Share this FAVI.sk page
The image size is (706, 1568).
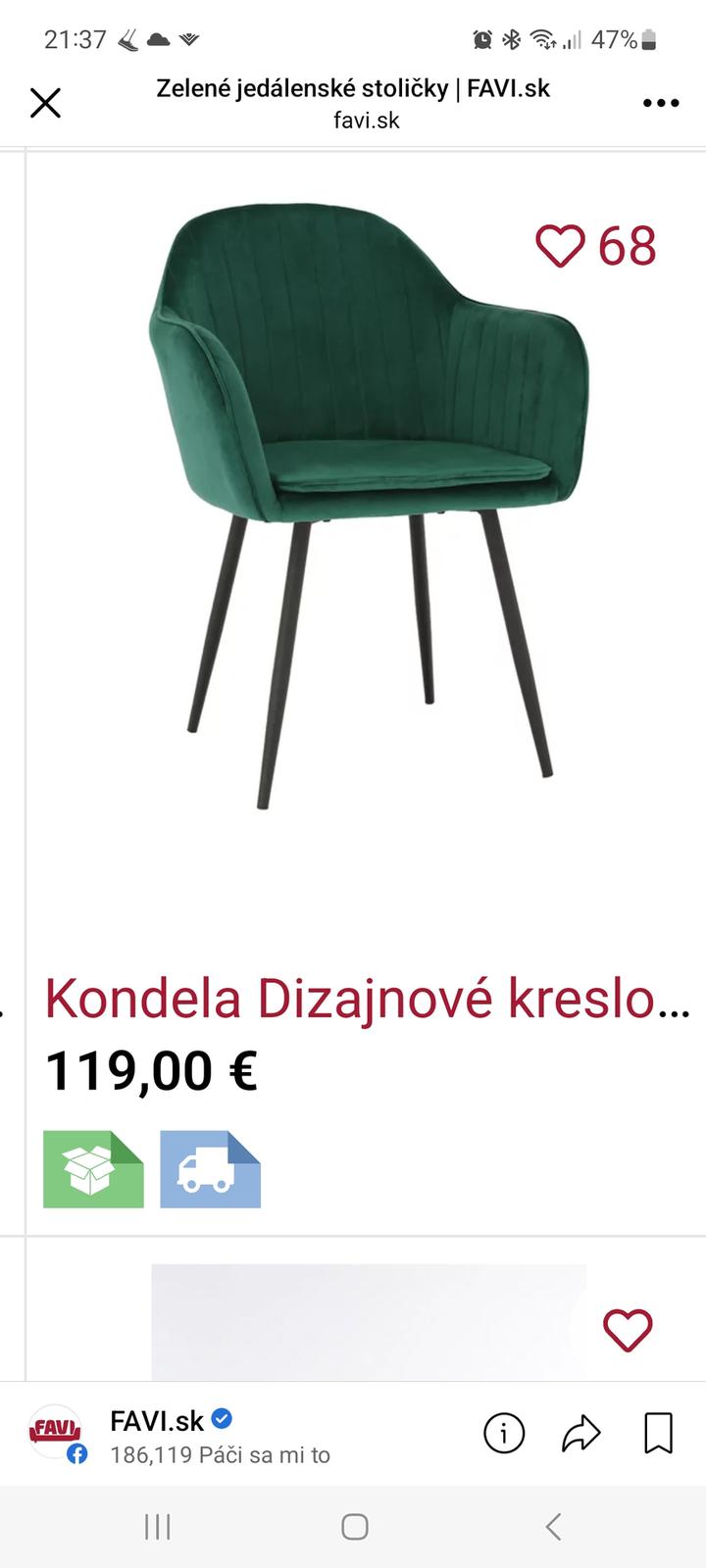tap(580, 1434)
